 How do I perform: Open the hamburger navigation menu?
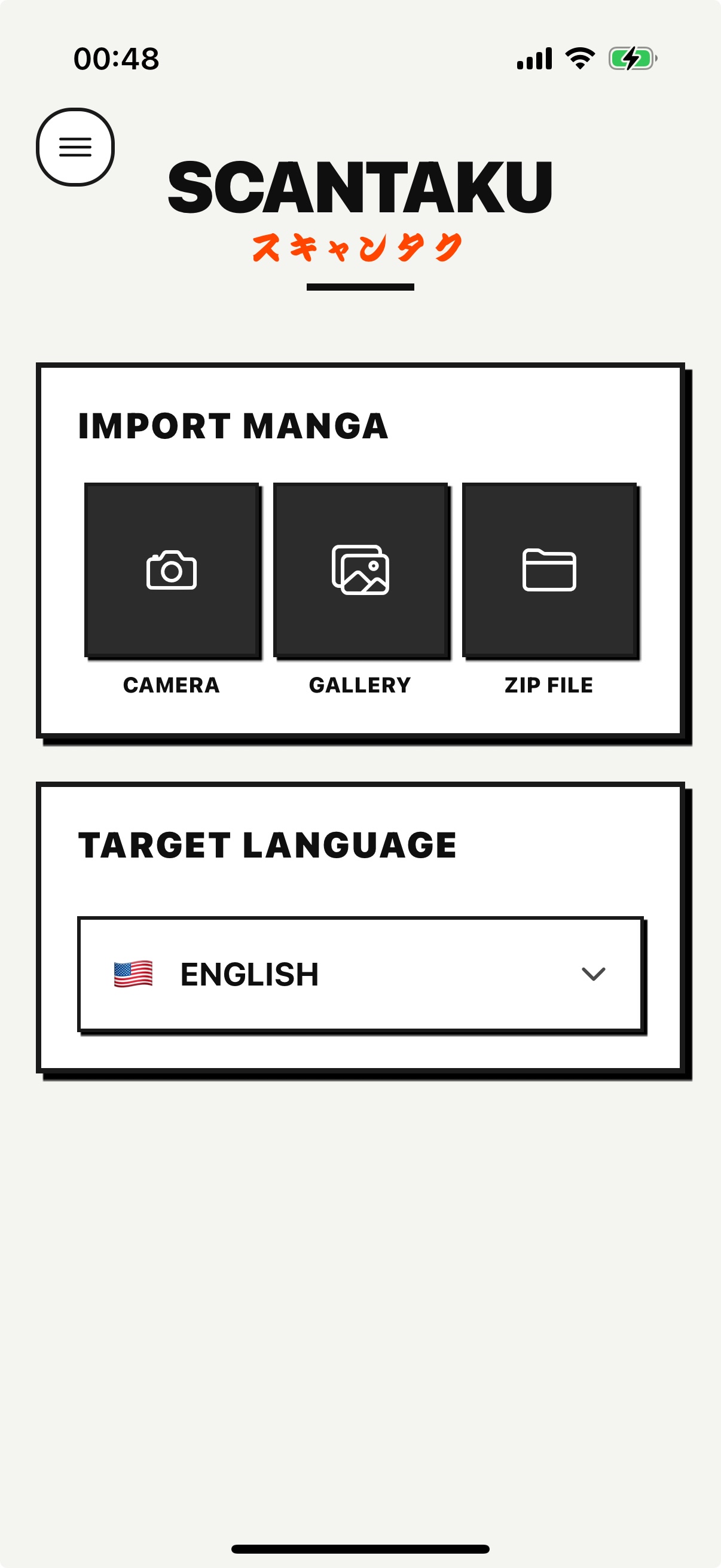coord(74,147)
